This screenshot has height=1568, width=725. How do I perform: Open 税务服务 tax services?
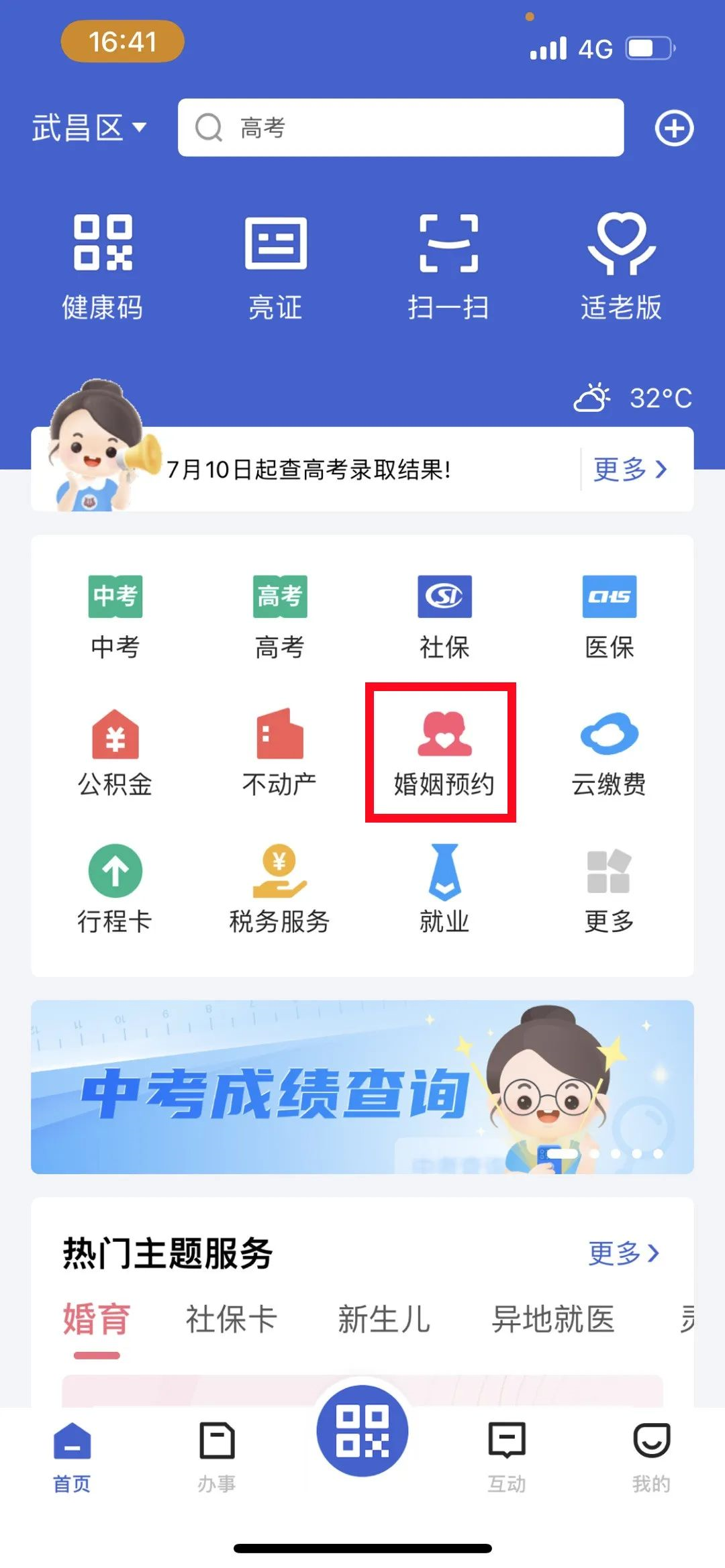point(279,890)
